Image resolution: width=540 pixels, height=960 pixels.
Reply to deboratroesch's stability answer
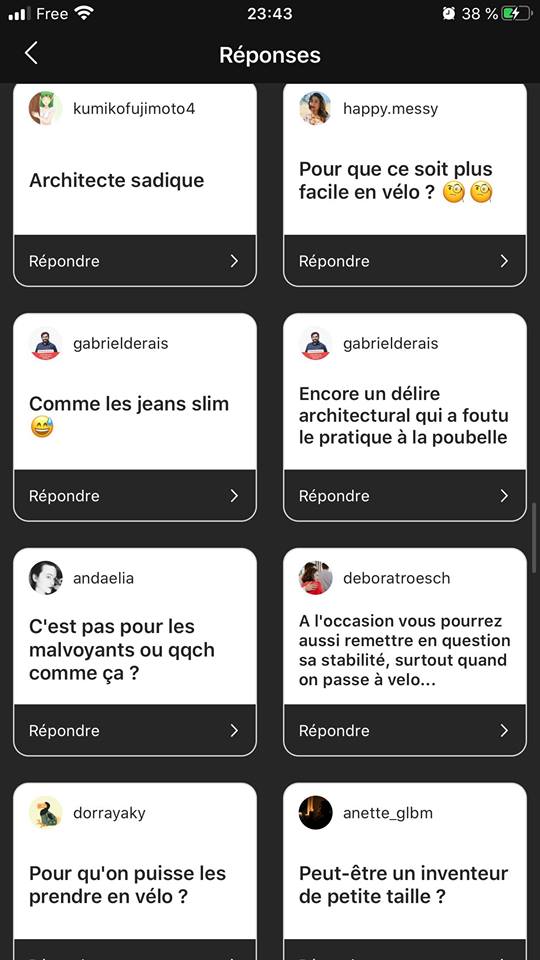click(405, 730)
